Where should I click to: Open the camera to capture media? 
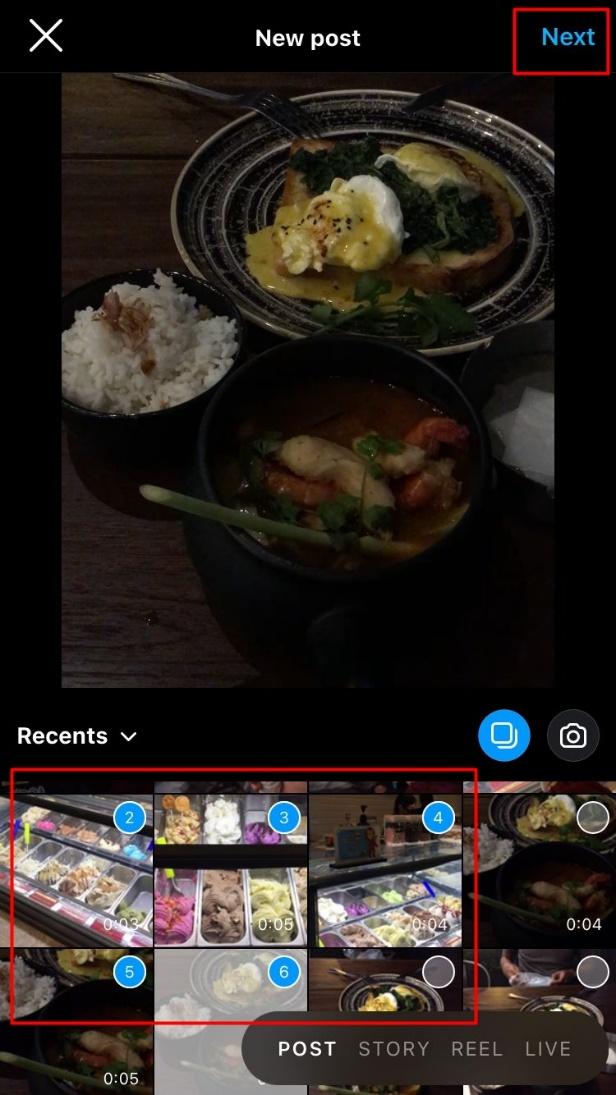click(573, 735)
